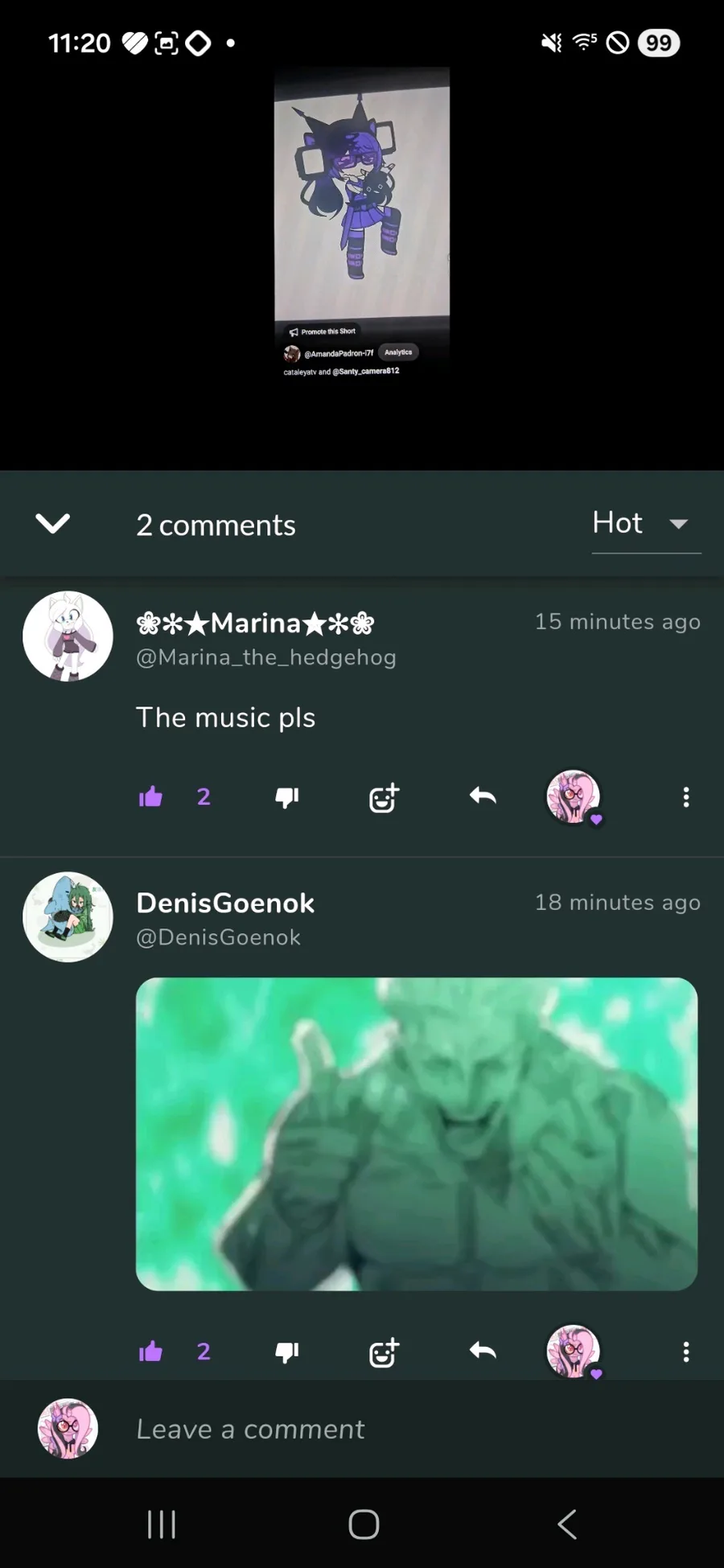Go back with the system back button

pos(567,1524)
